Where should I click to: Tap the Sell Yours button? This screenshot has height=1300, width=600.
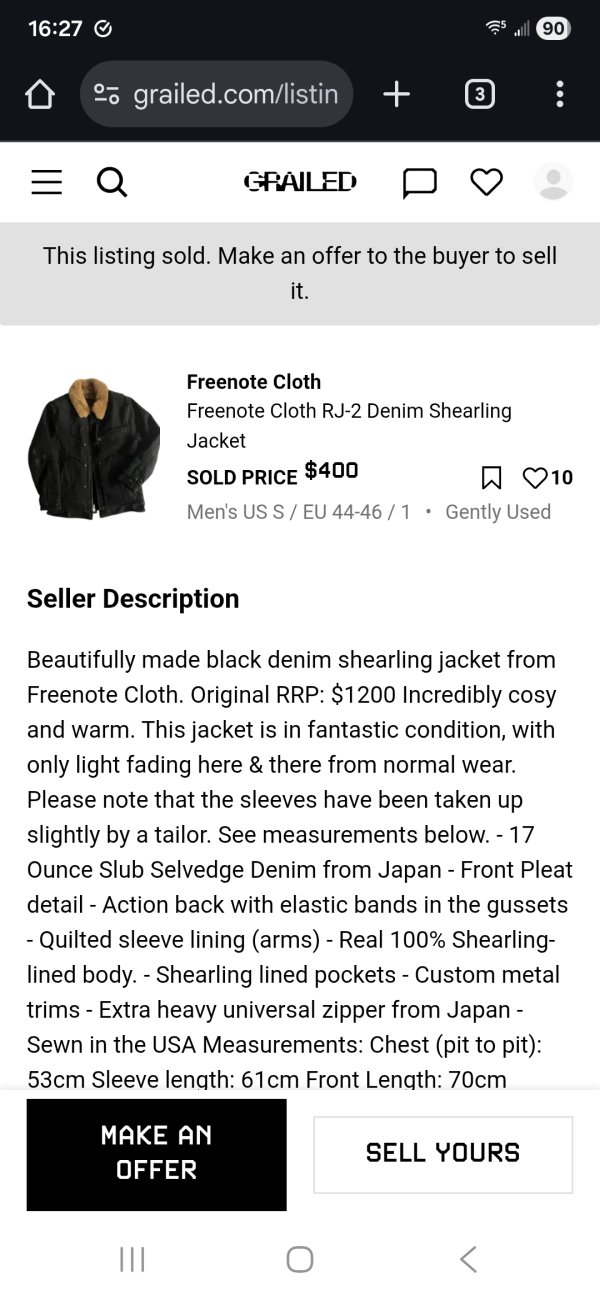pos(443,1154)
